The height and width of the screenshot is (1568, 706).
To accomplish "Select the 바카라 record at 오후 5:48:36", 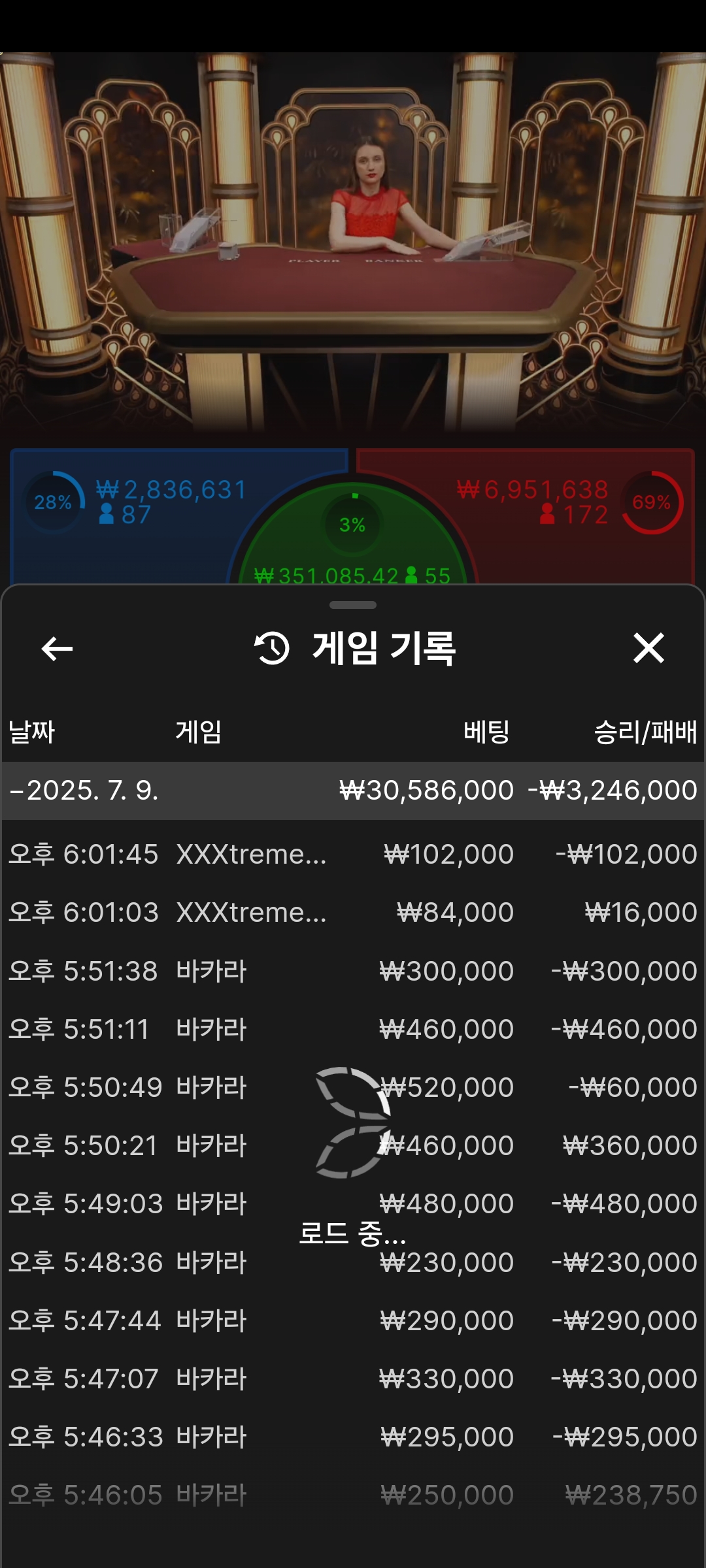I will (x=353, y=1263).
